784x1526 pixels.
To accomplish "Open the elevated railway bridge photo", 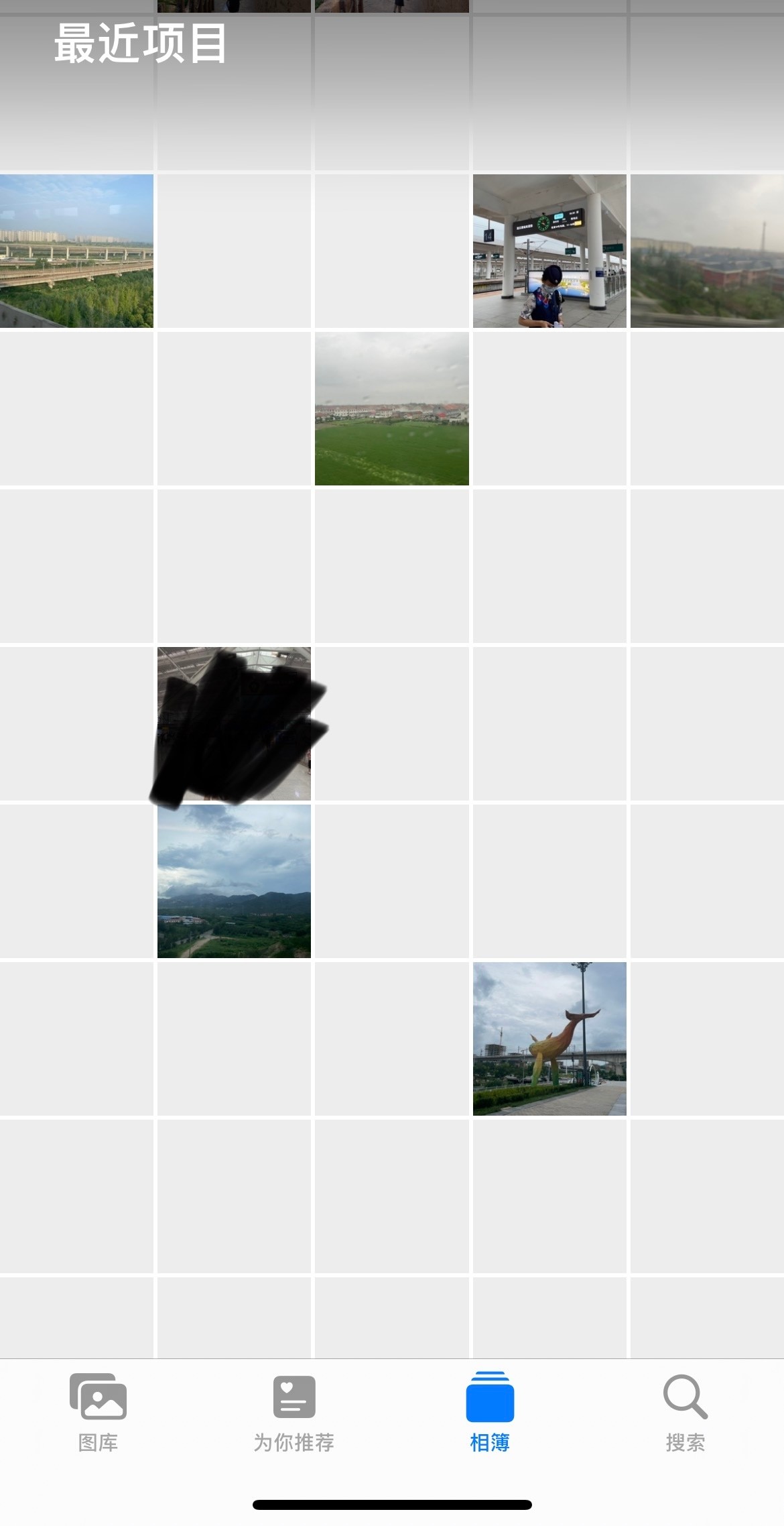I will (76, 251).
